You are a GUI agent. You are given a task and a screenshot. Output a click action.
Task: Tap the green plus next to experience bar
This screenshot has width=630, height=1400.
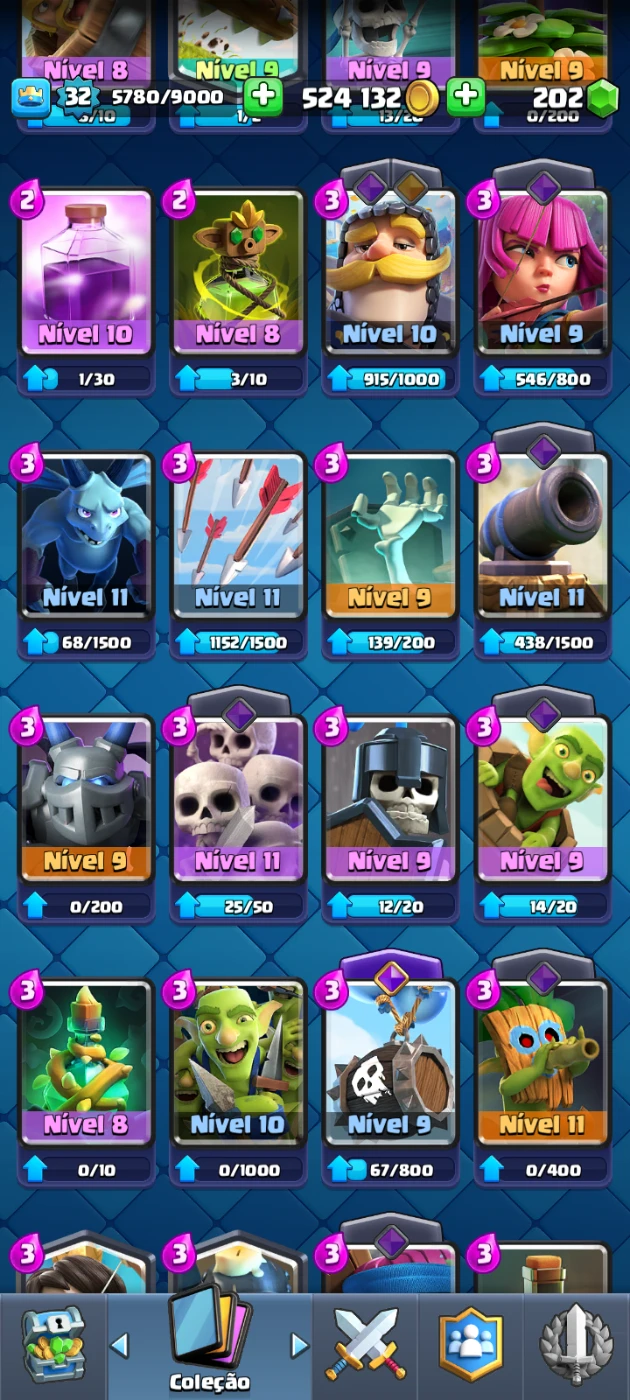coord(263,97)
